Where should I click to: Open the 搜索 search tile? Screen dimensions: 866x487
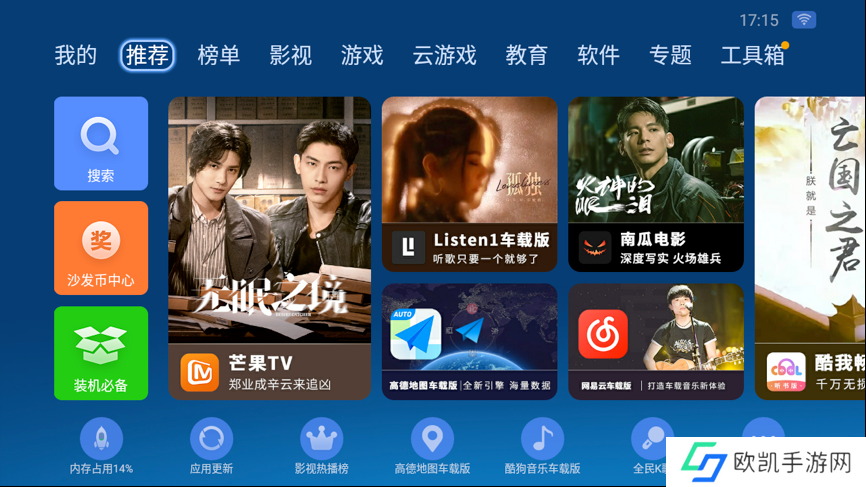point(101,143)
